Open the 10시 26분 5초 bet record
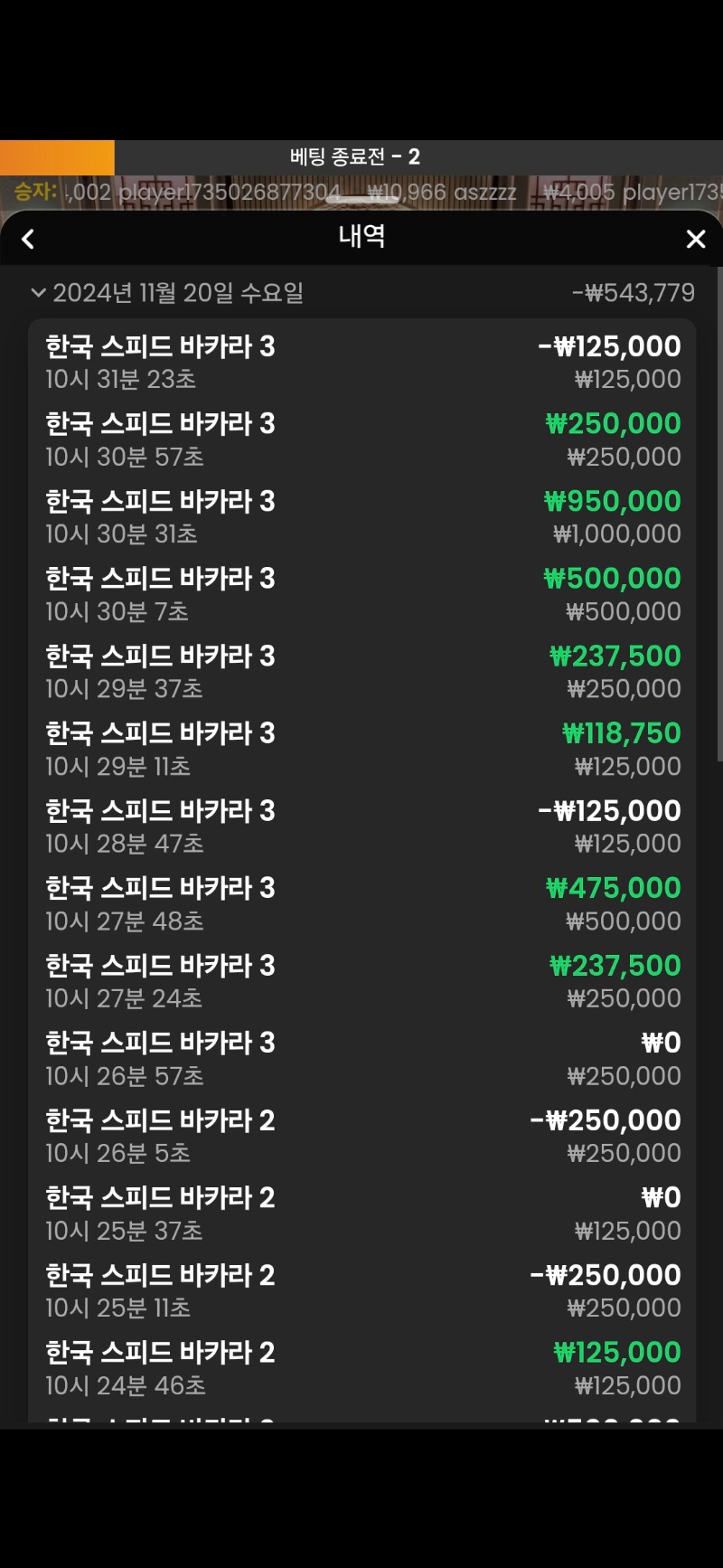 tap(361, 1136)
